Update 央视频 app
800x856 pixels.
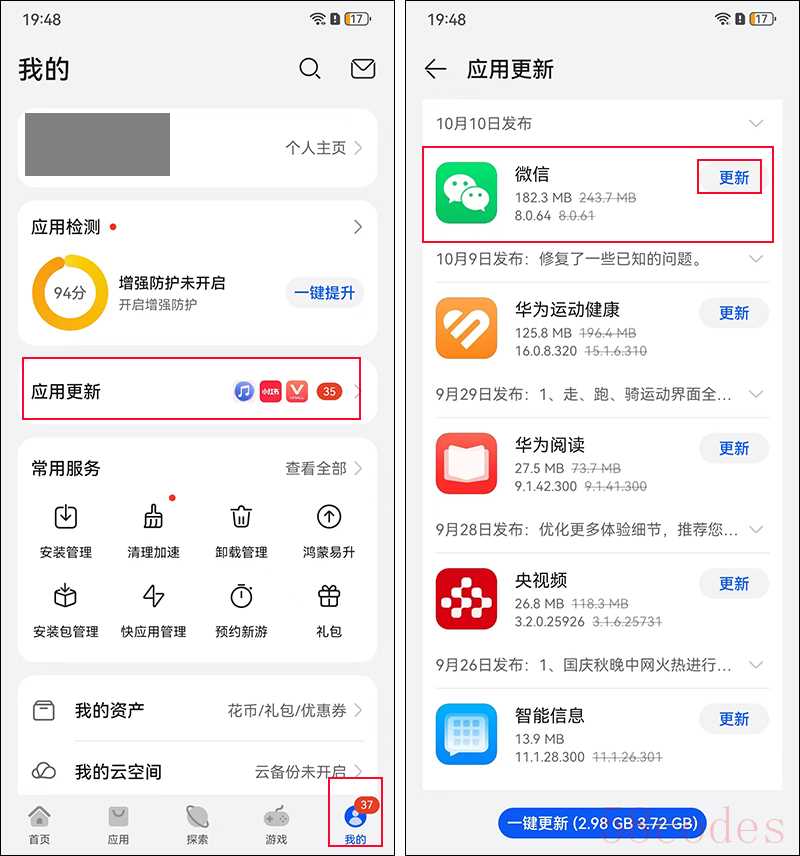tap(733, 584)
